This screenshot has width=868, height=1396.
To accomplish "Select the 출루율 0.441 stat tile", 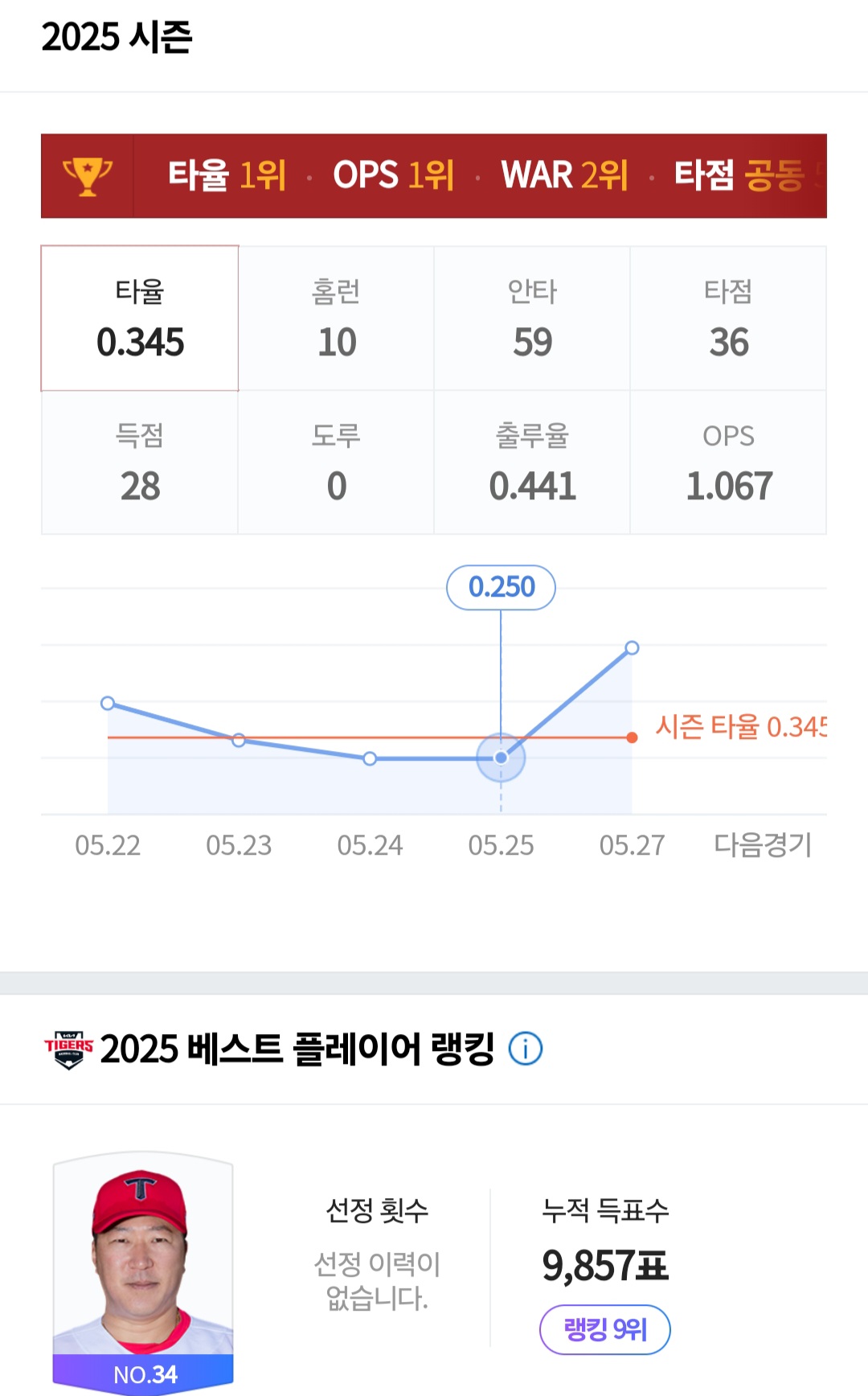I will coord(532,462).
